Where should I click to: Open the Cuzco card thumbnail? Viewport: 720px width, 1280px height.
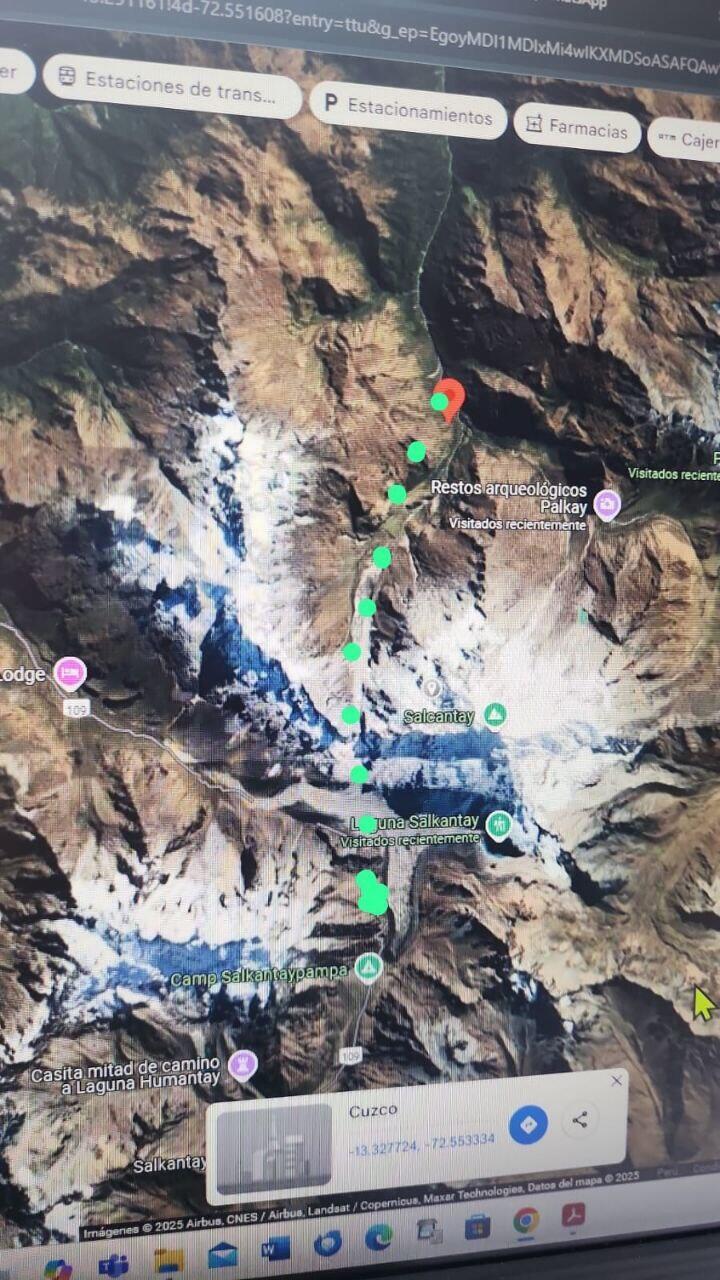click(x=274, y=1147)
